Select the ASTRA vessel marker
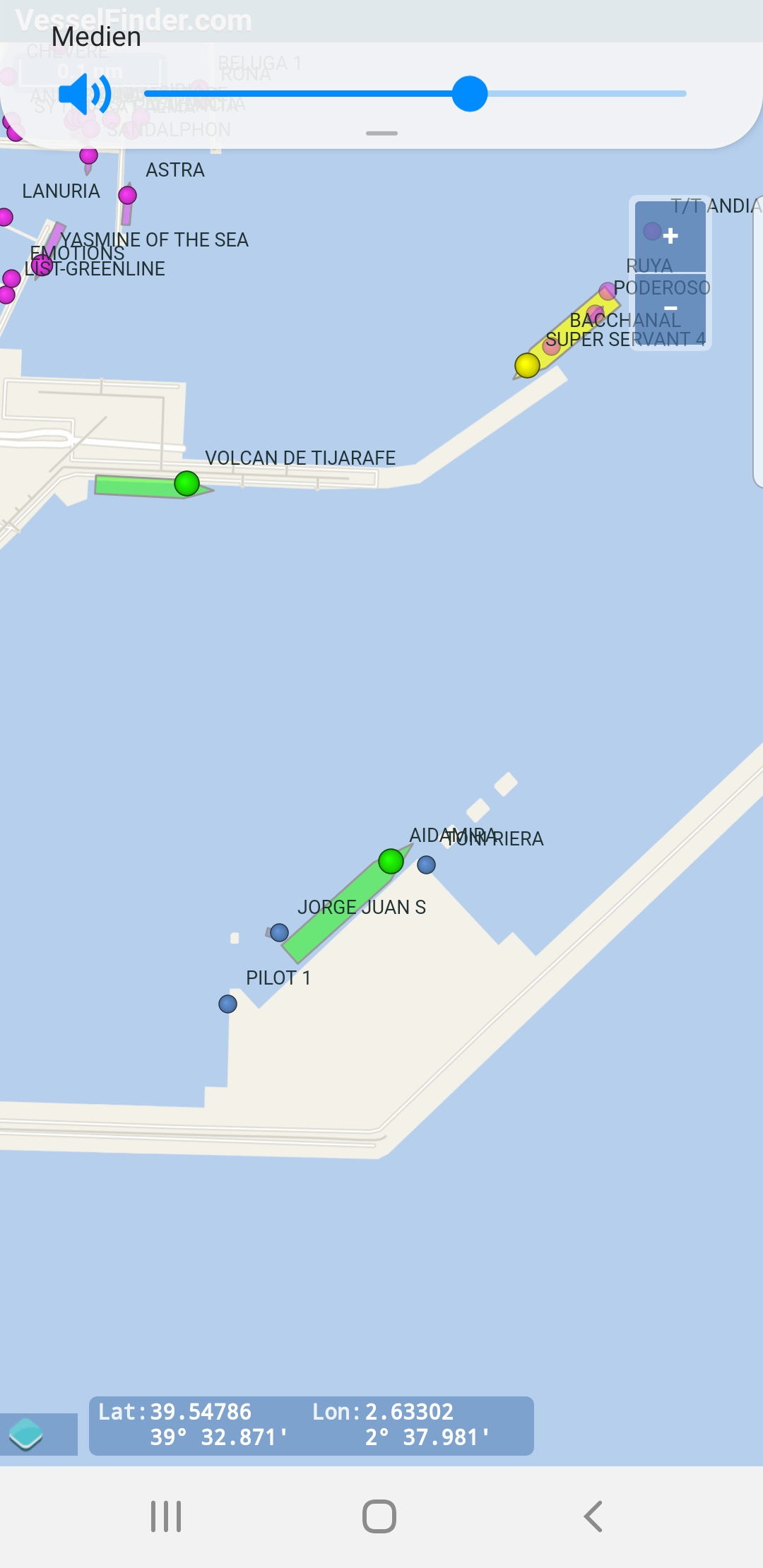The height and width of the screenshot is (1568, 763). pos(127,195)
